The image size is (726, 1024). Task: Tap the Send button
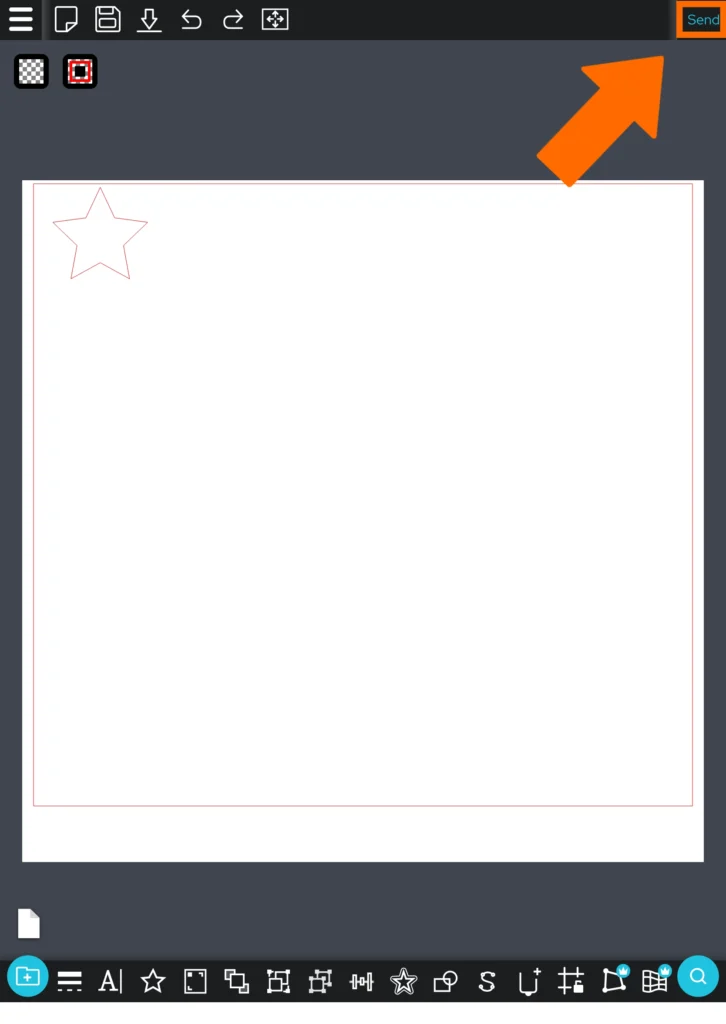point(702,20)
